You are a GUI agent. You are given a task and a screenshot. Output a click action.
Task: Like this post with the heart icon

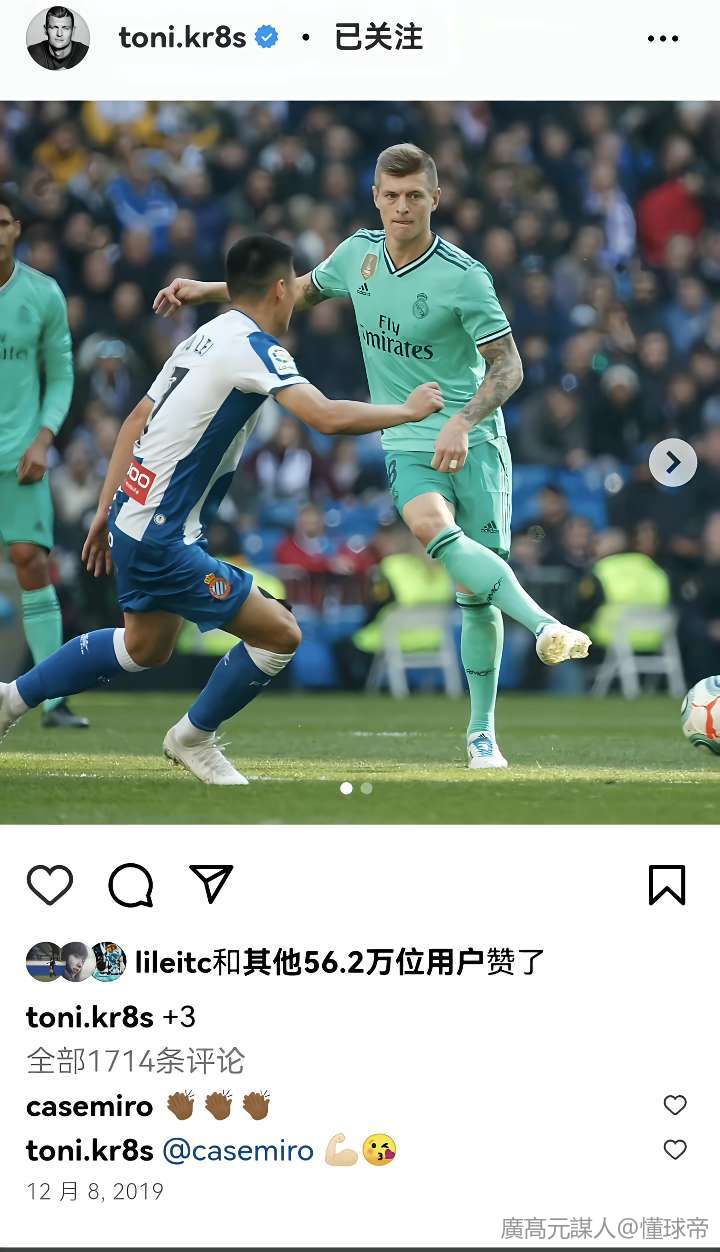tap(50, 885)
